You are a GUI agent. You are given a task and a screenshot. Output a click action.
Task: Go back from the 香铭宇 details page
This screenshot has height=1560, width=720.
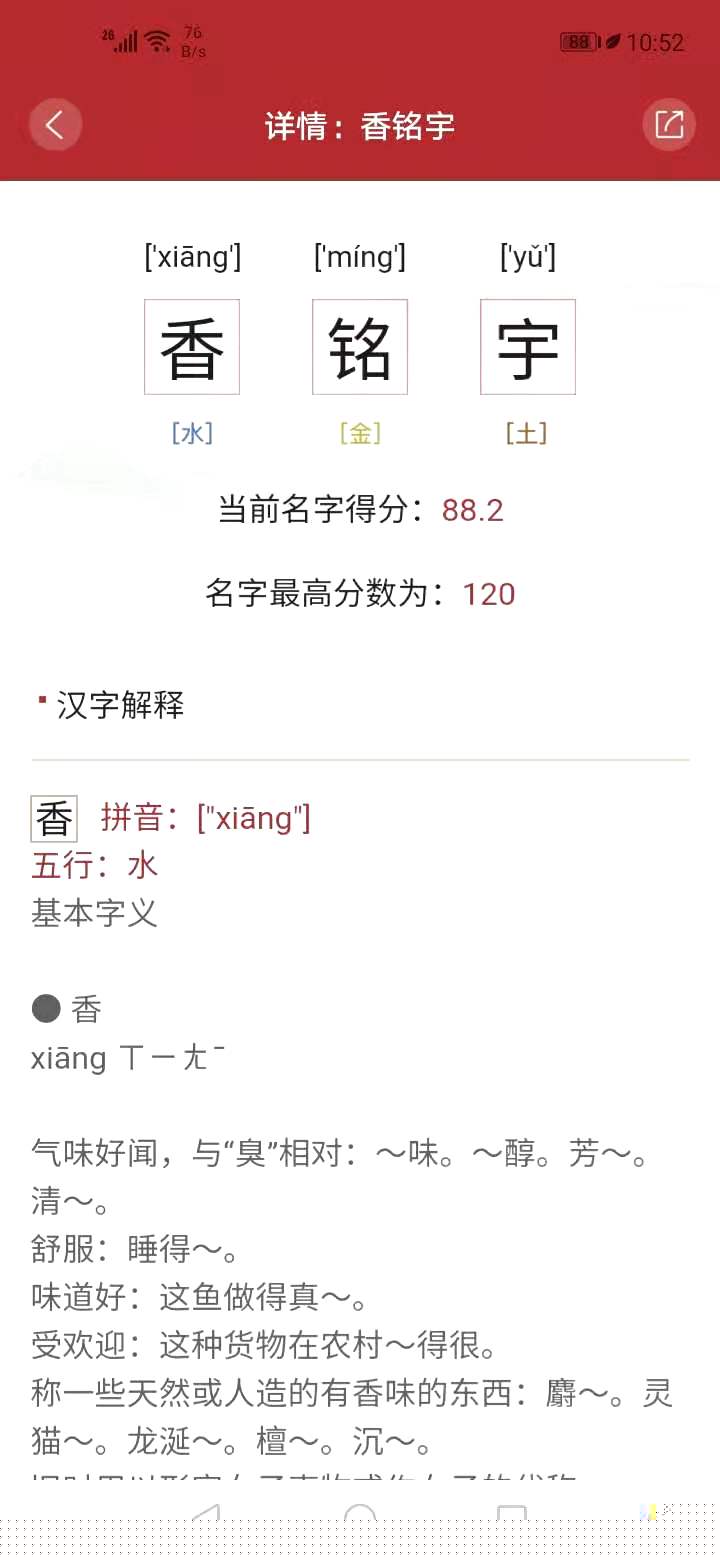coord(55,125)
